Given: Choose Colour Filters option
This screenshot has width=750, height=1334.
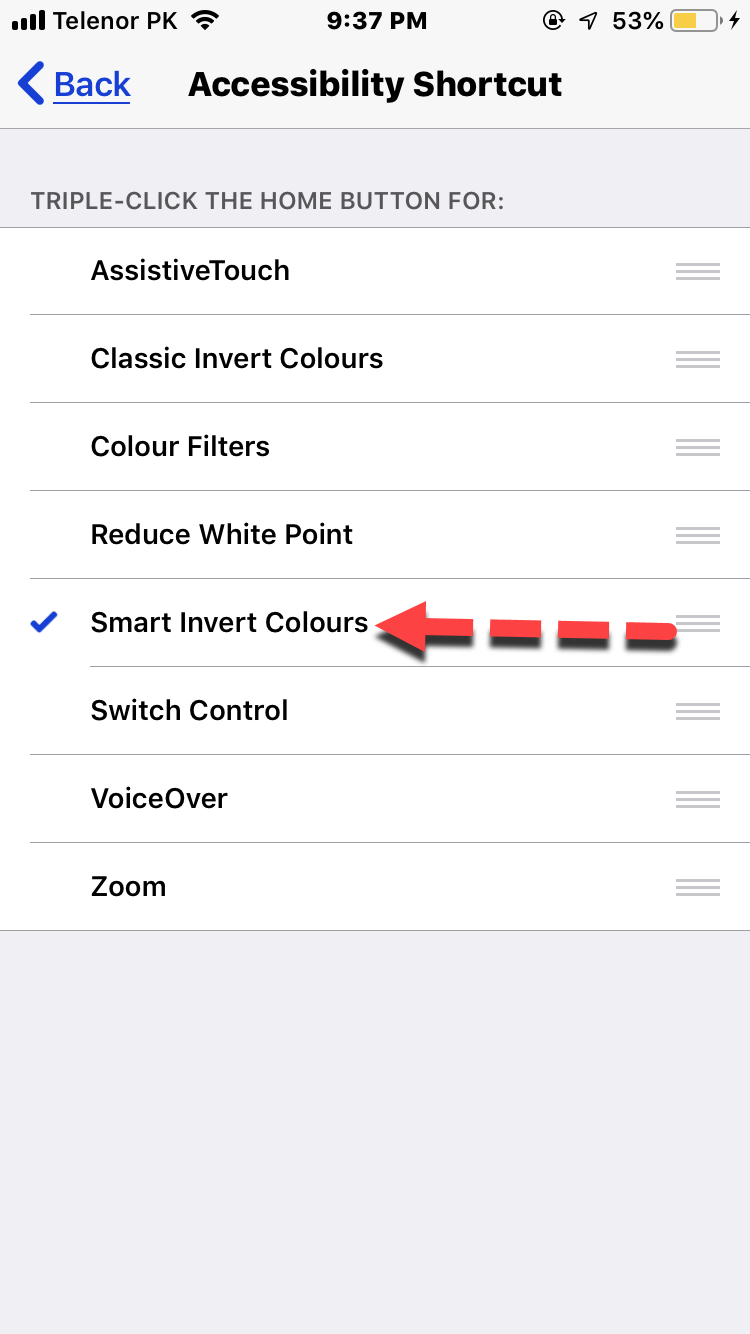Looking at the screenshot, I should [180, 447].
